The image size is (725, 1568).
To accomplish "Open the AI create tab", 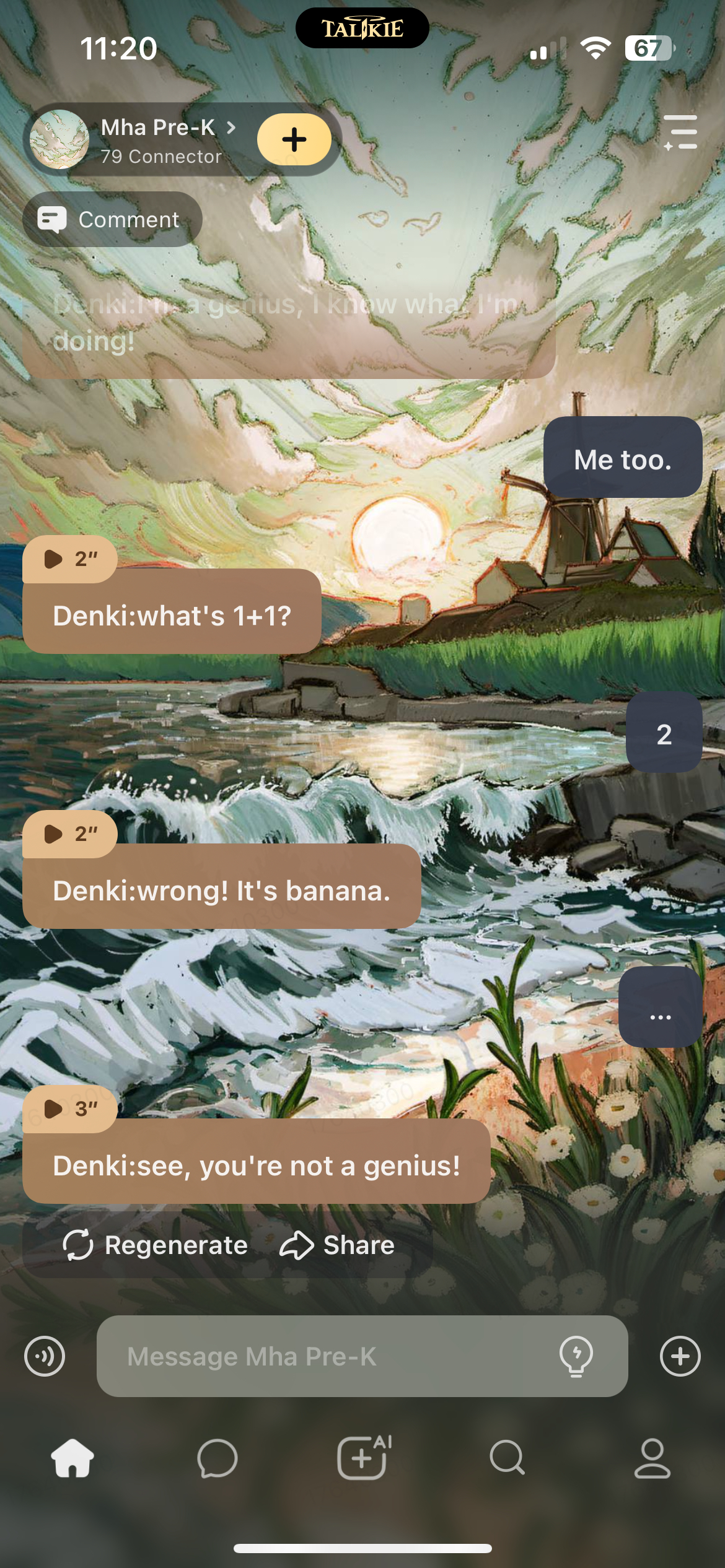I will click(x=362, y=1458).
